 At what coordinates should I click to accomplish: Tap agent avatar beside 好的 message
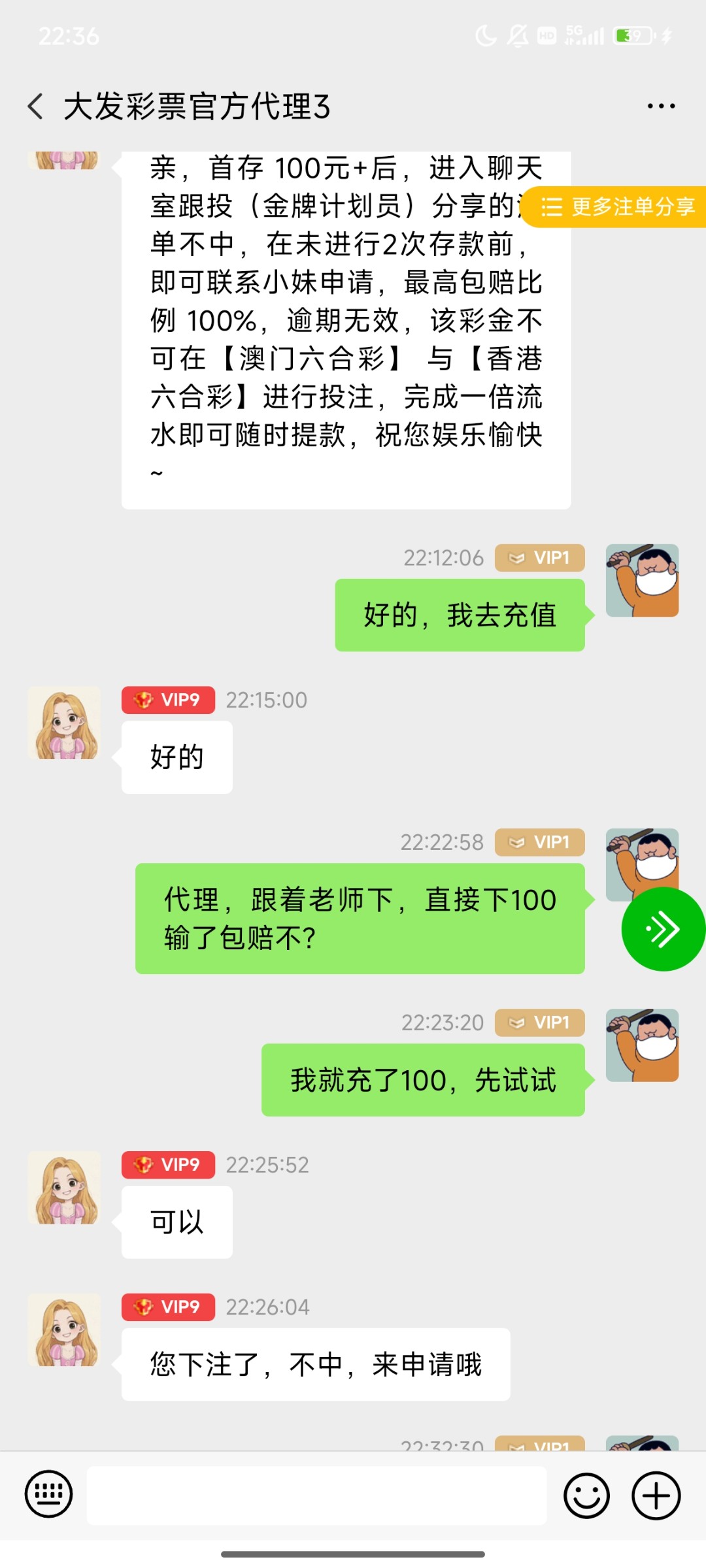coord(64,723)
